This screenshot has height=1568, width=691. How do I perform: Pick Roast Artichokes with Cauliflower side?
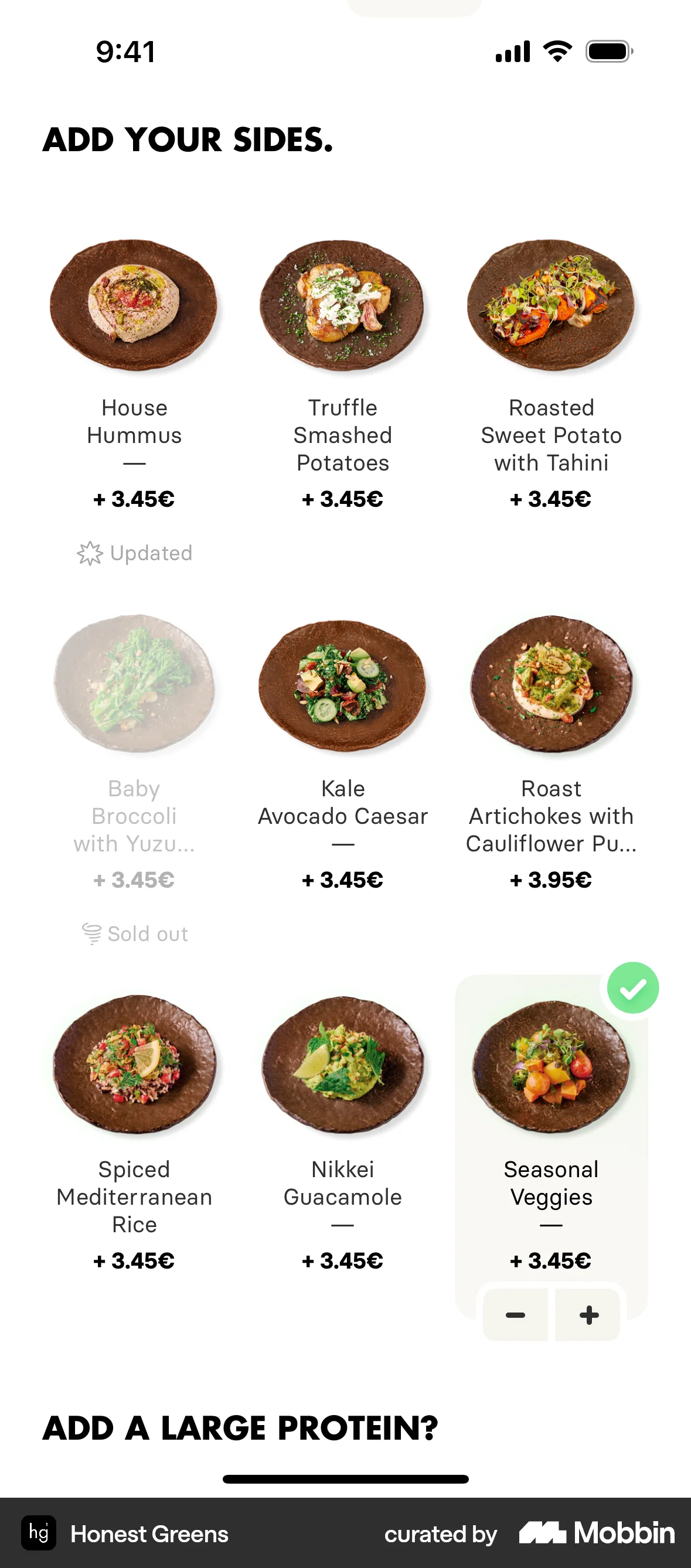(551, 686)
